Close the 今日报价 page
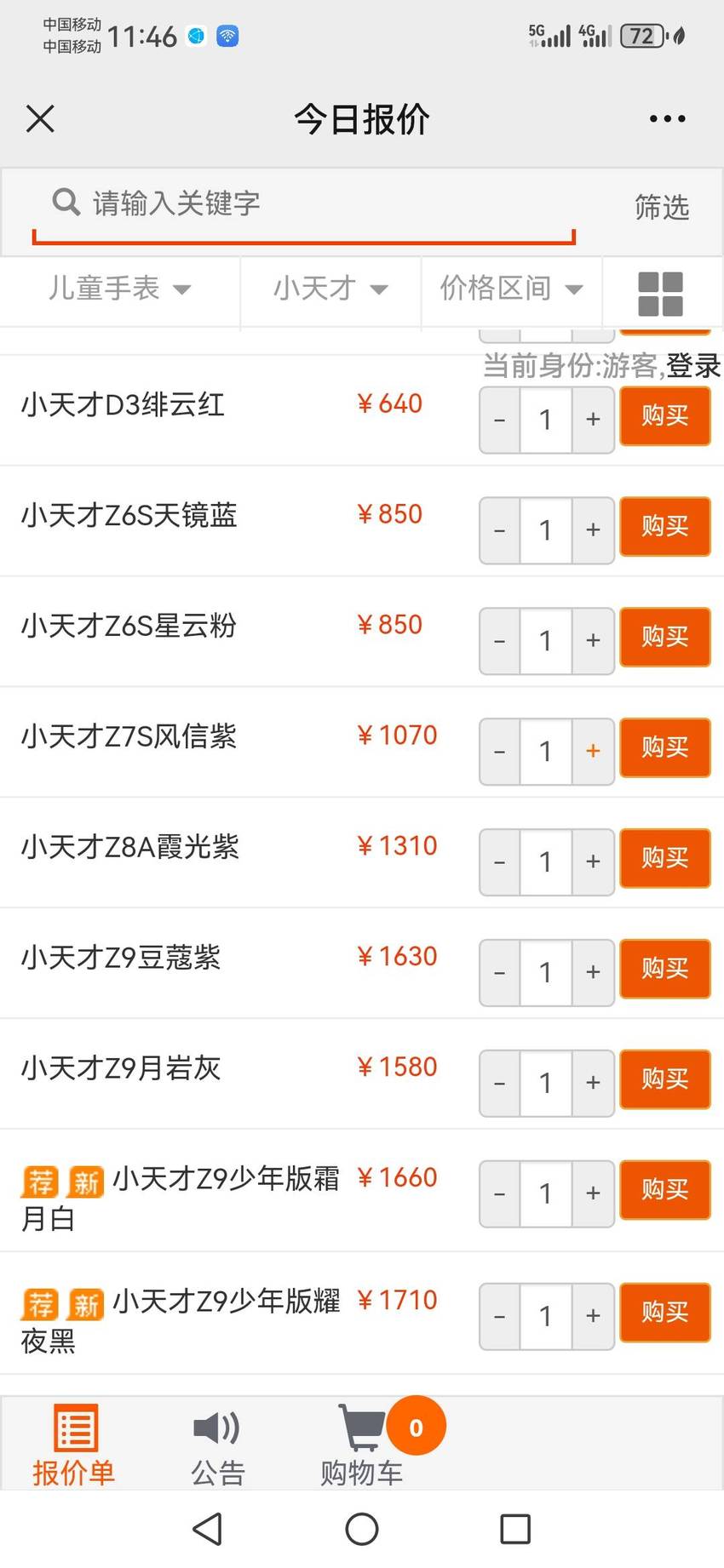The width and height of the screenshot is (724, 1568). pos(40,119)
